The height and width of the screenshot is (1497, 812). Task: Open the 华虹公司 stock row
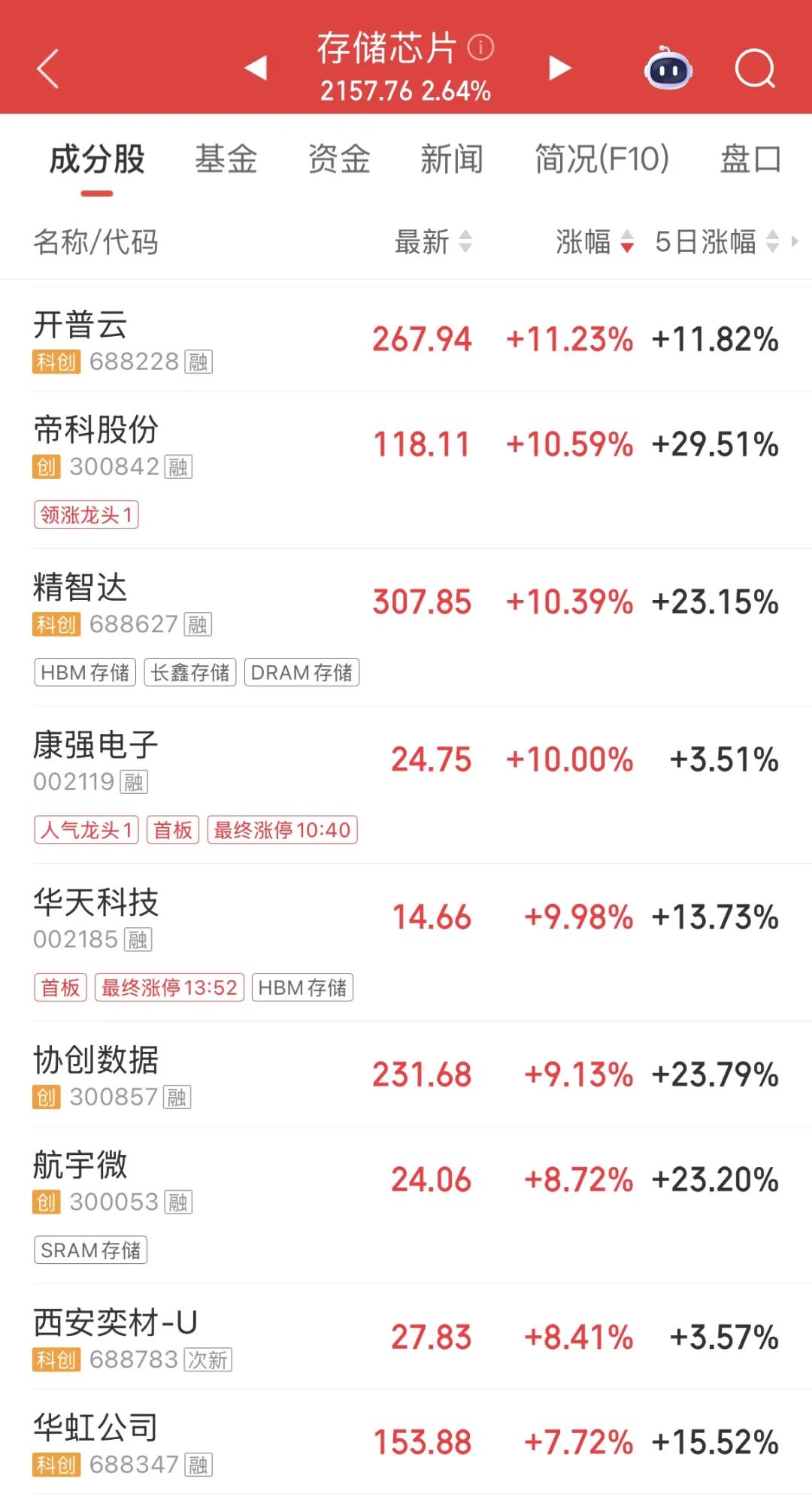95,1428
